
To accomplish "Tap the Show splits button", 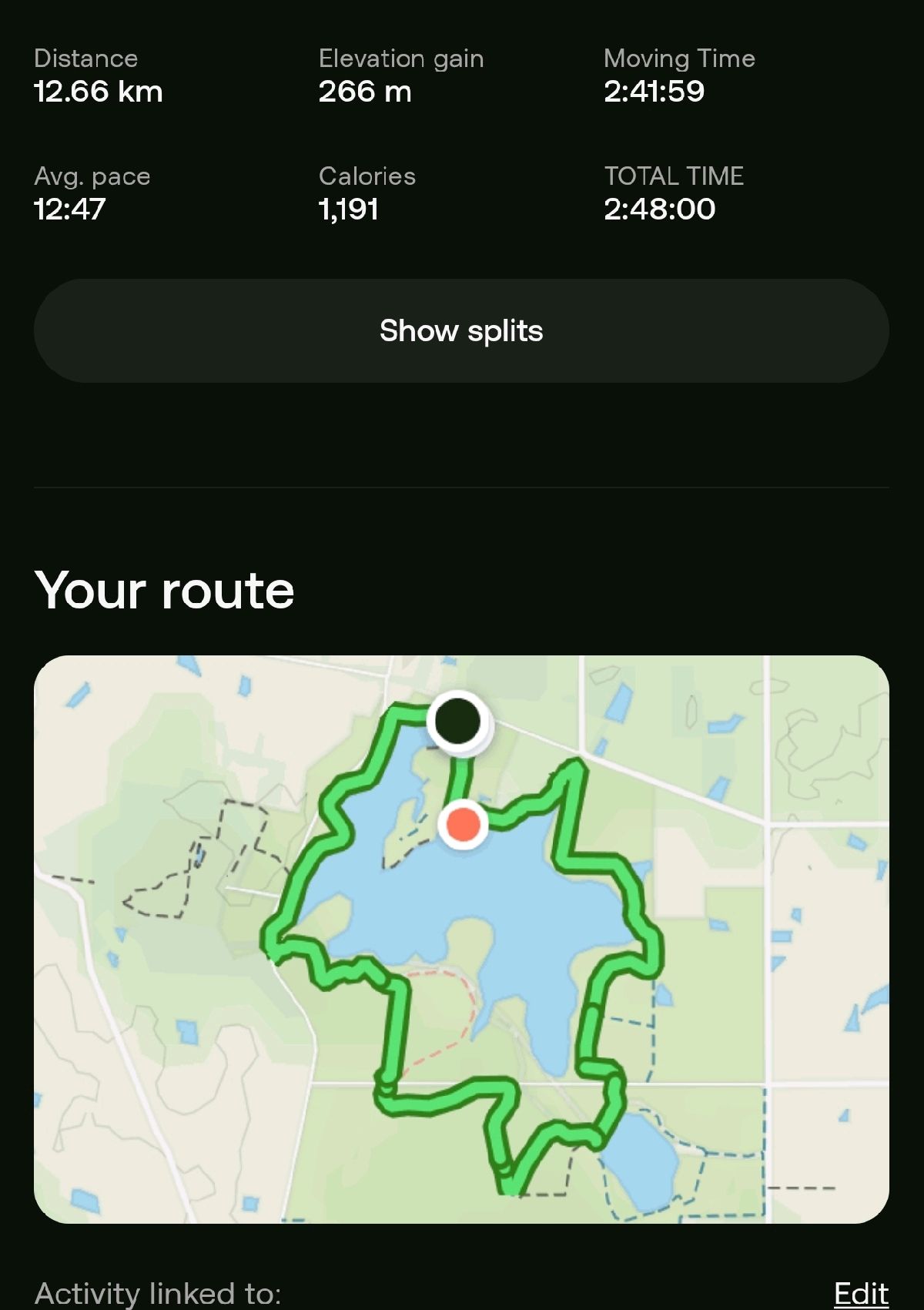I will click(461, 330).
